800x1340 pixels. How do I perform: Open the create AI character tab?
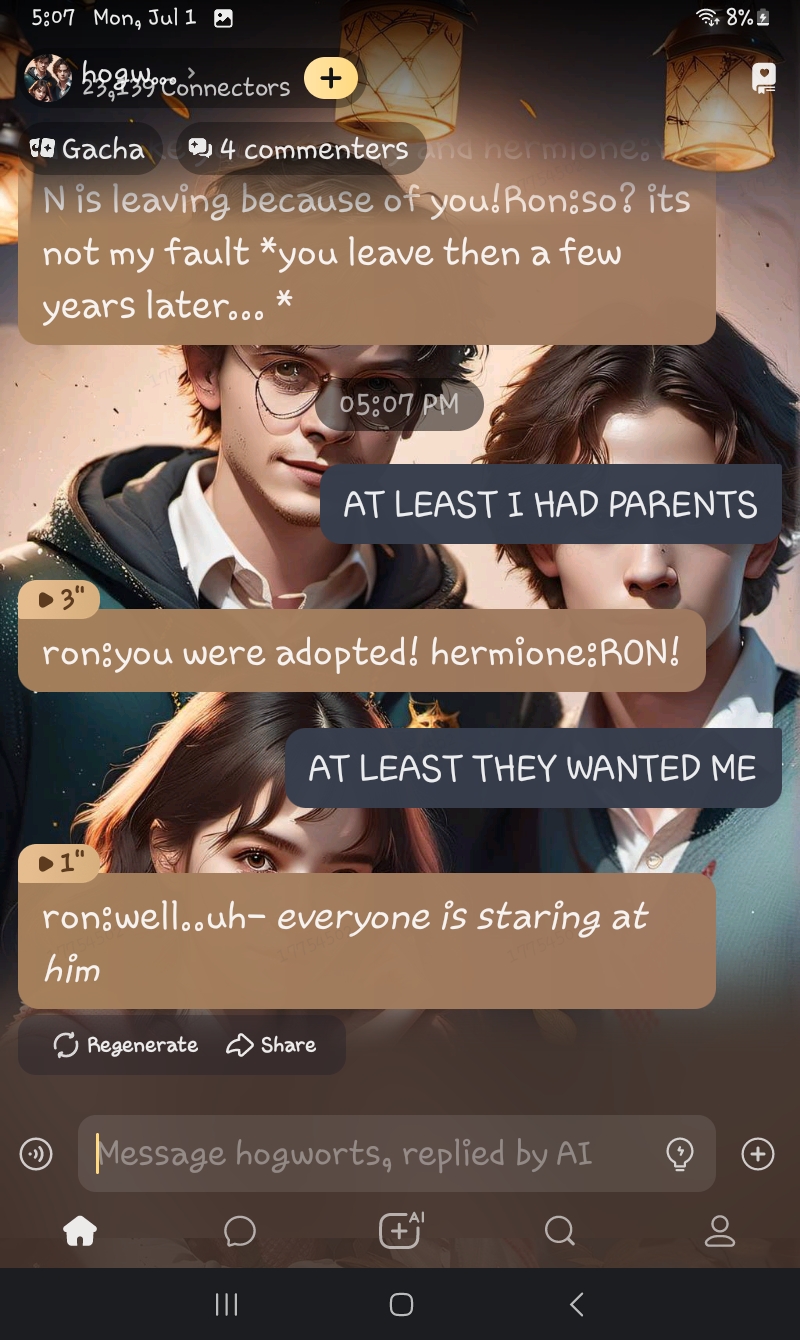click(400, 1231)
